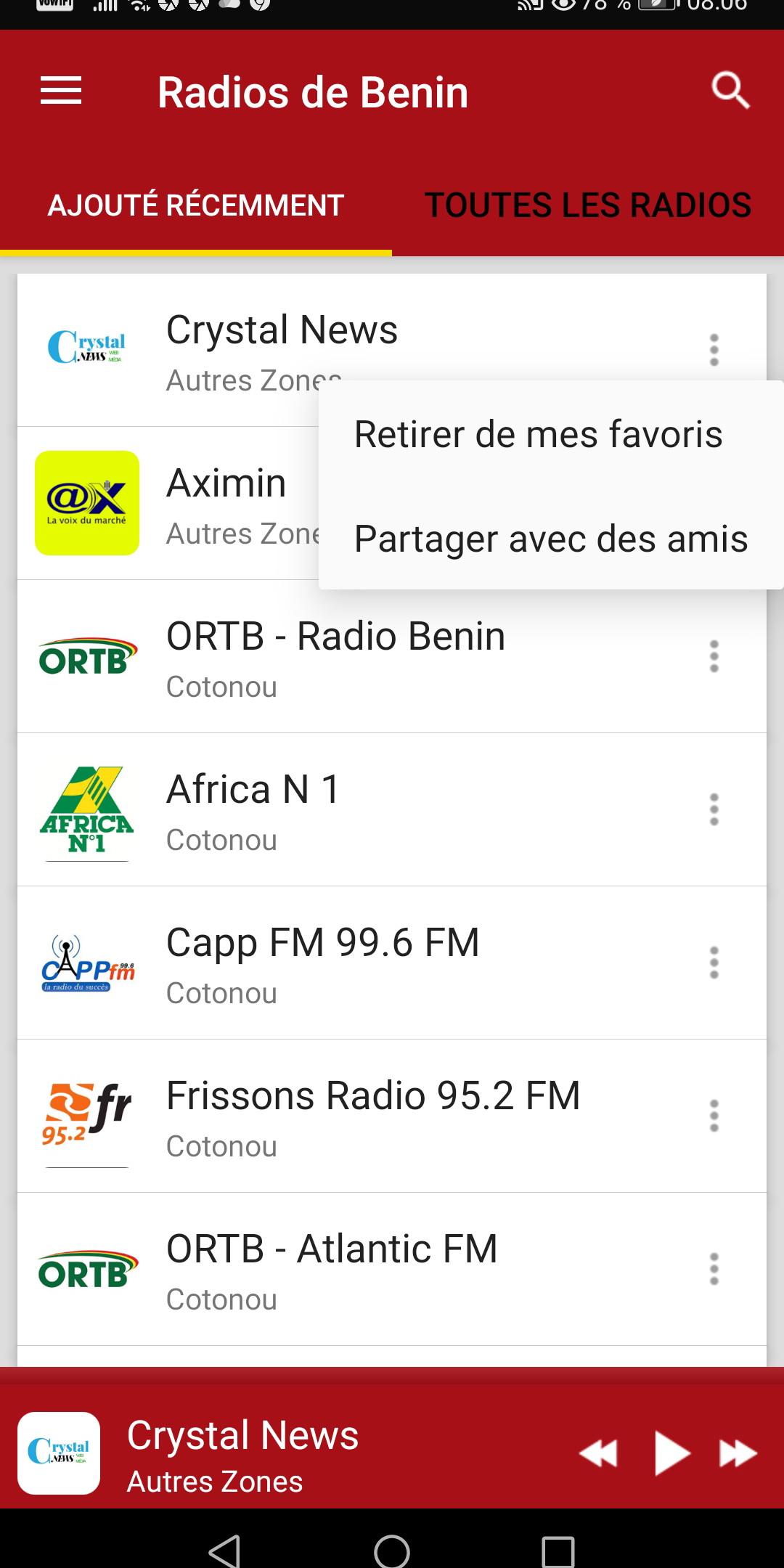Open options for Africa N 1
Screen dimensions: 784x1568
point(714,809)
